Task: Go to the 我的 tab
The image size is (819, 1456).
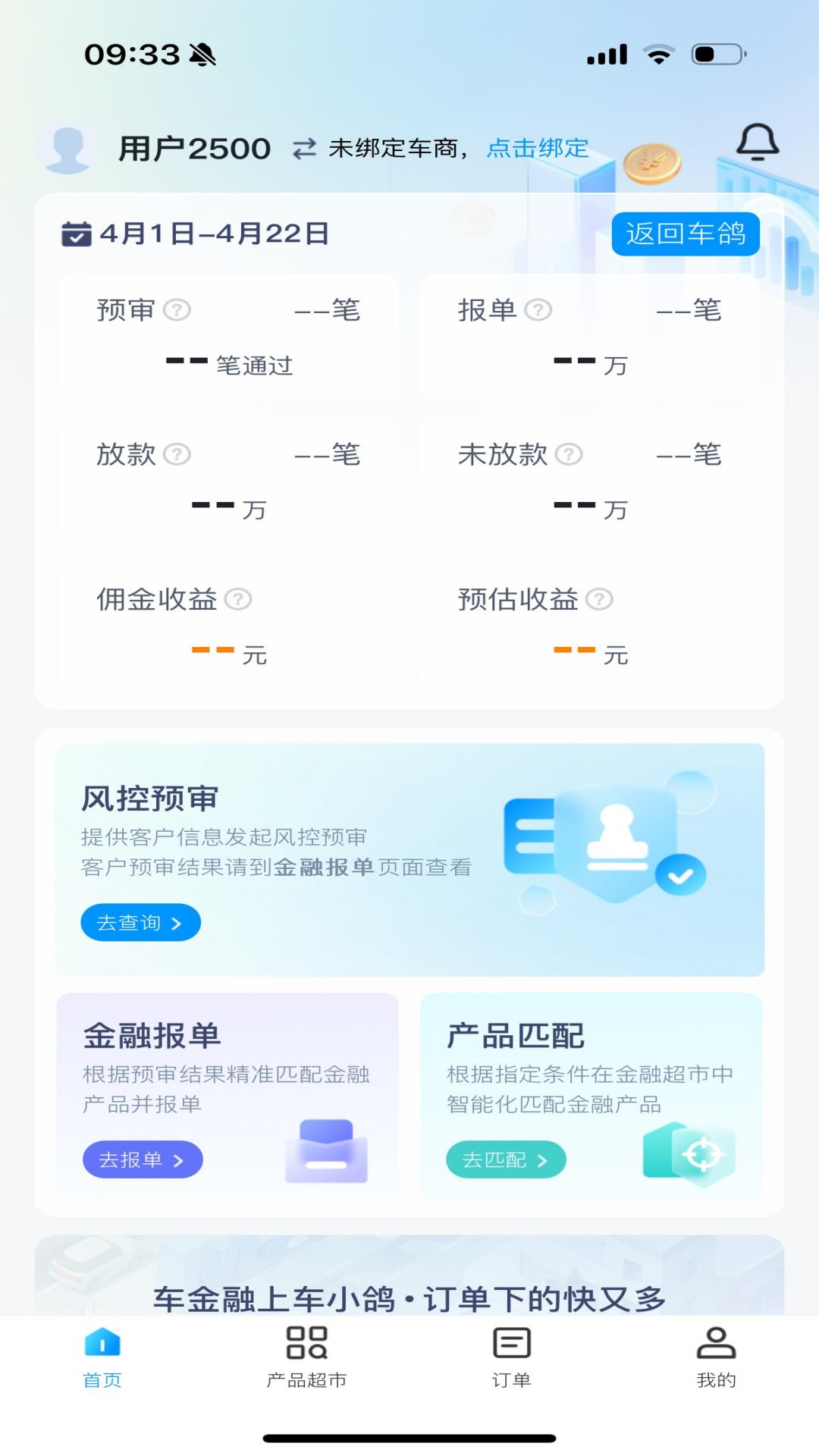Action: pyautogui.click(x=715, y=1357)
